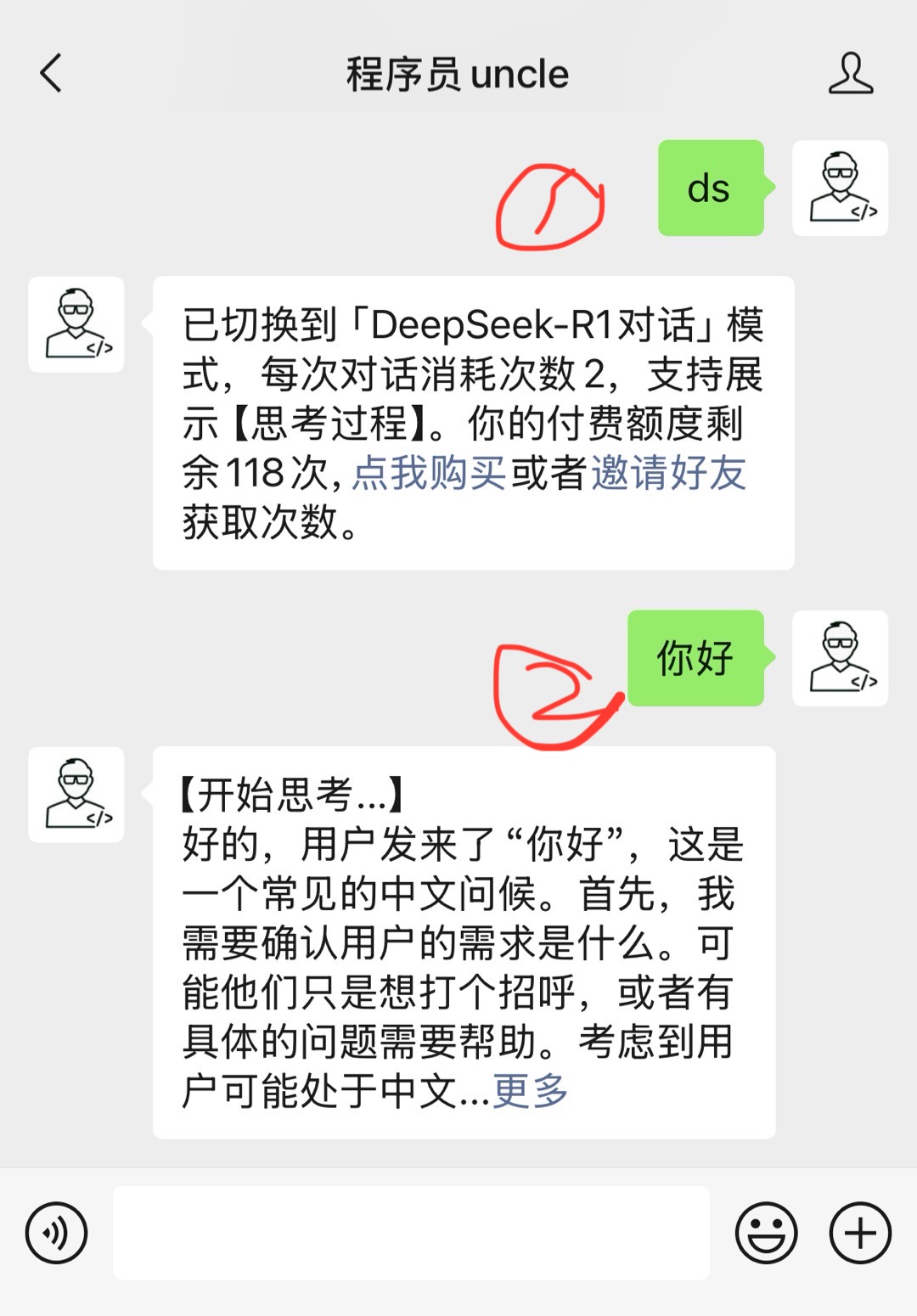Image resolution: width=917 pixels, height=1316 pixels.
Task: Open the plus attachments menu
Action: click(860, 1233)
